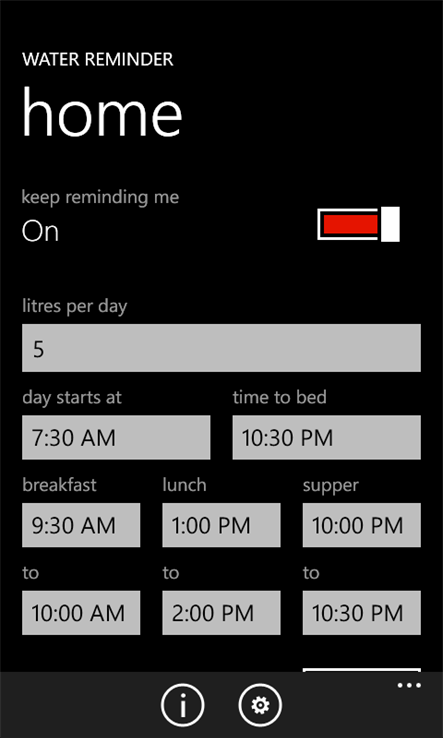Image resolution: width=443 pixels, height=738 pixels.
Task: Set lunch start time 1:00 PM
Action: pyautogui.click(x=221, y=525)
